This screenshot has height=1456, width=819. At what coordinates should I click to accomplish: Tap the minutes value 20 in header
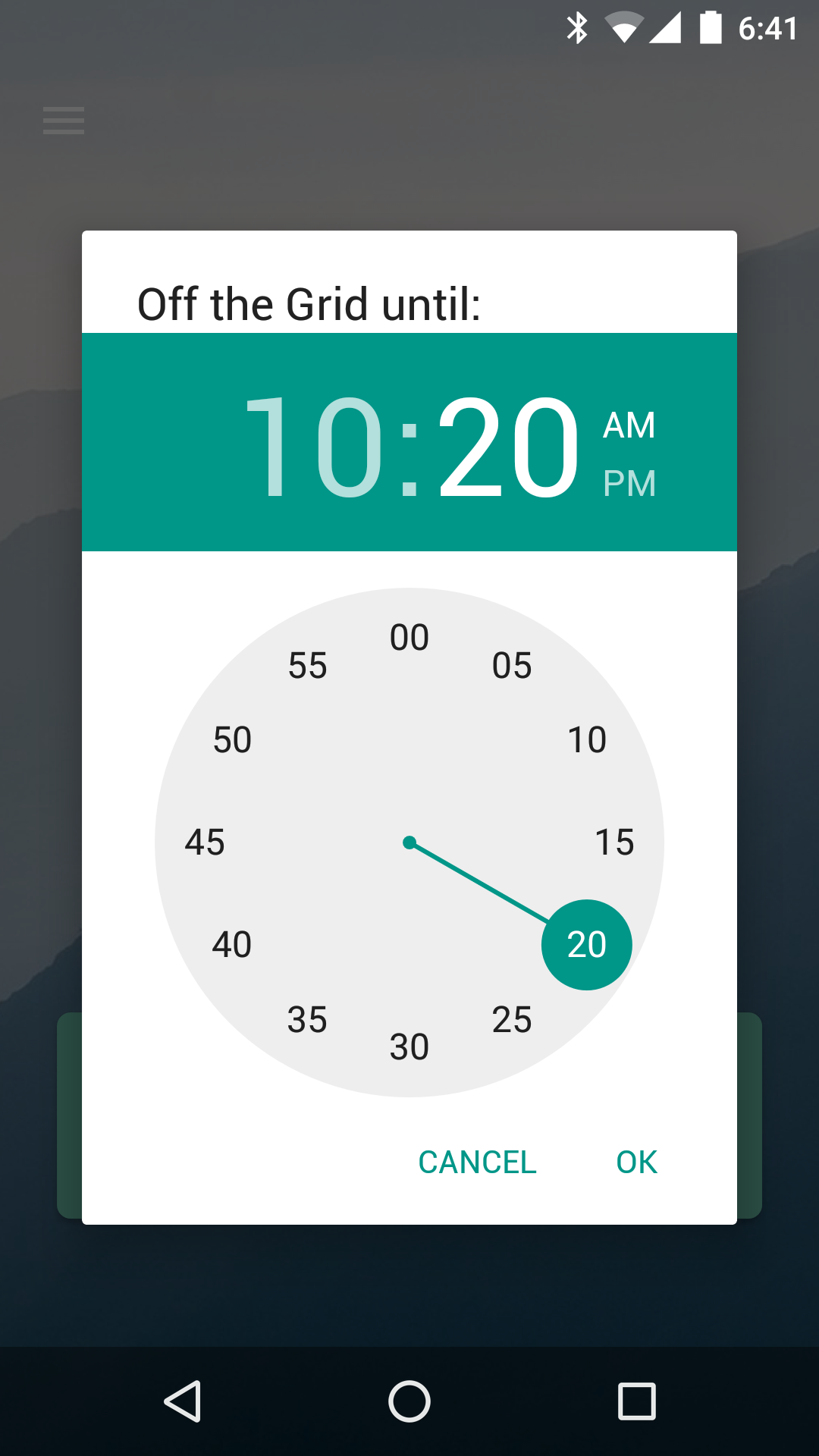coord(508,447)
